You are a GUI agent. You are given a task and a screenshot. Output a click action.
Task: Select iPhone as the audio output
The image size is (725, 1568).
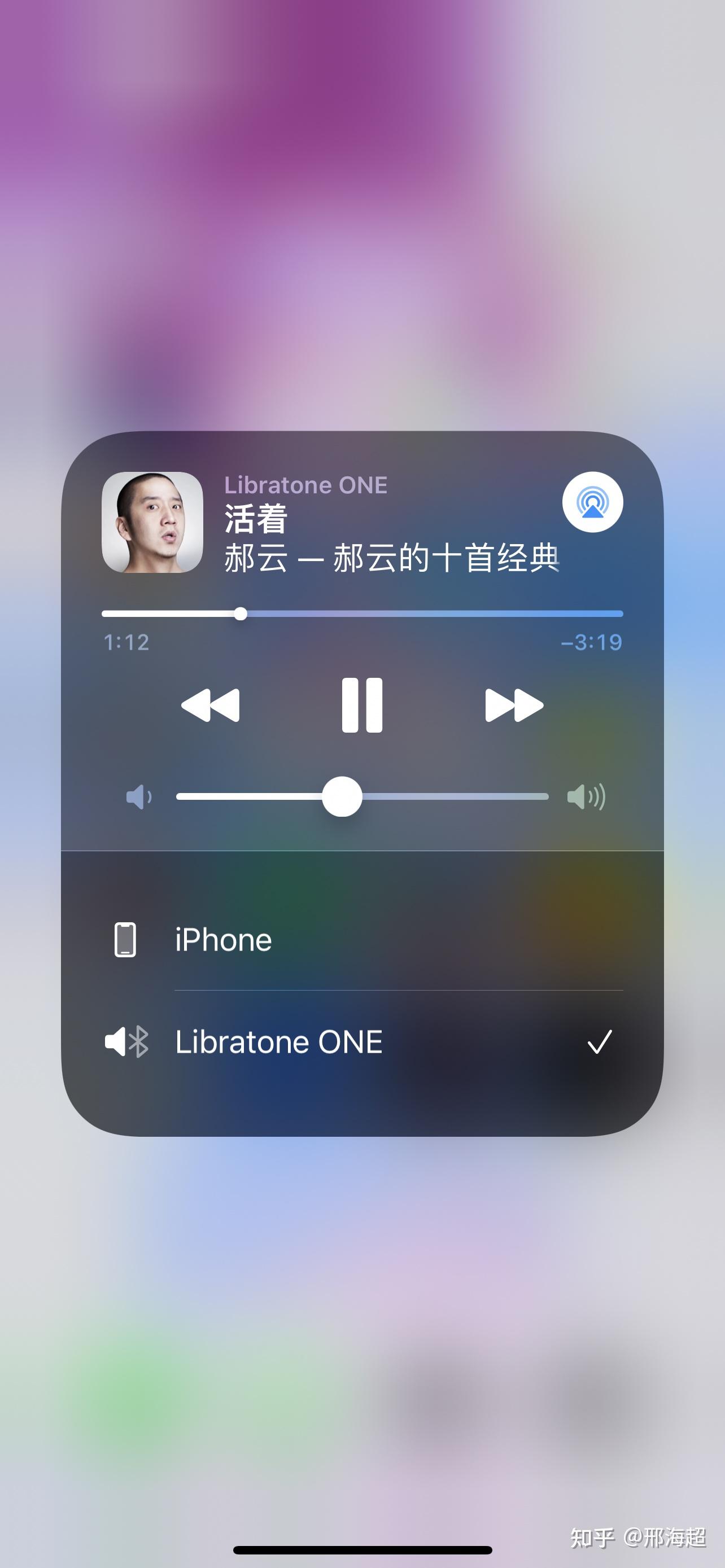[x=223, y=940]
